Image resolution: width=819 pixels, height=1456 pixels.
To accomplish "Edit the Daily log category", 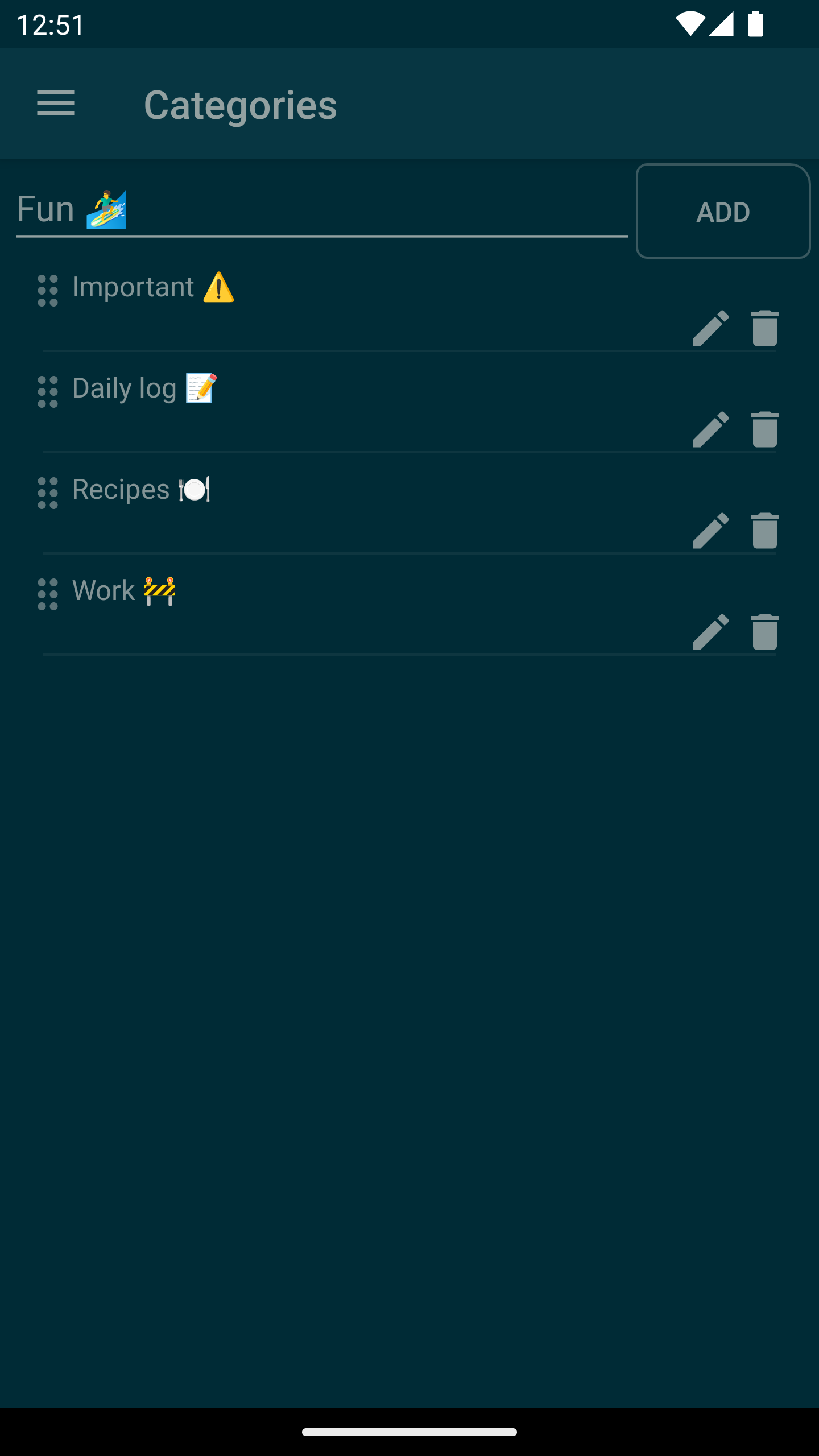I will point(710,429).
